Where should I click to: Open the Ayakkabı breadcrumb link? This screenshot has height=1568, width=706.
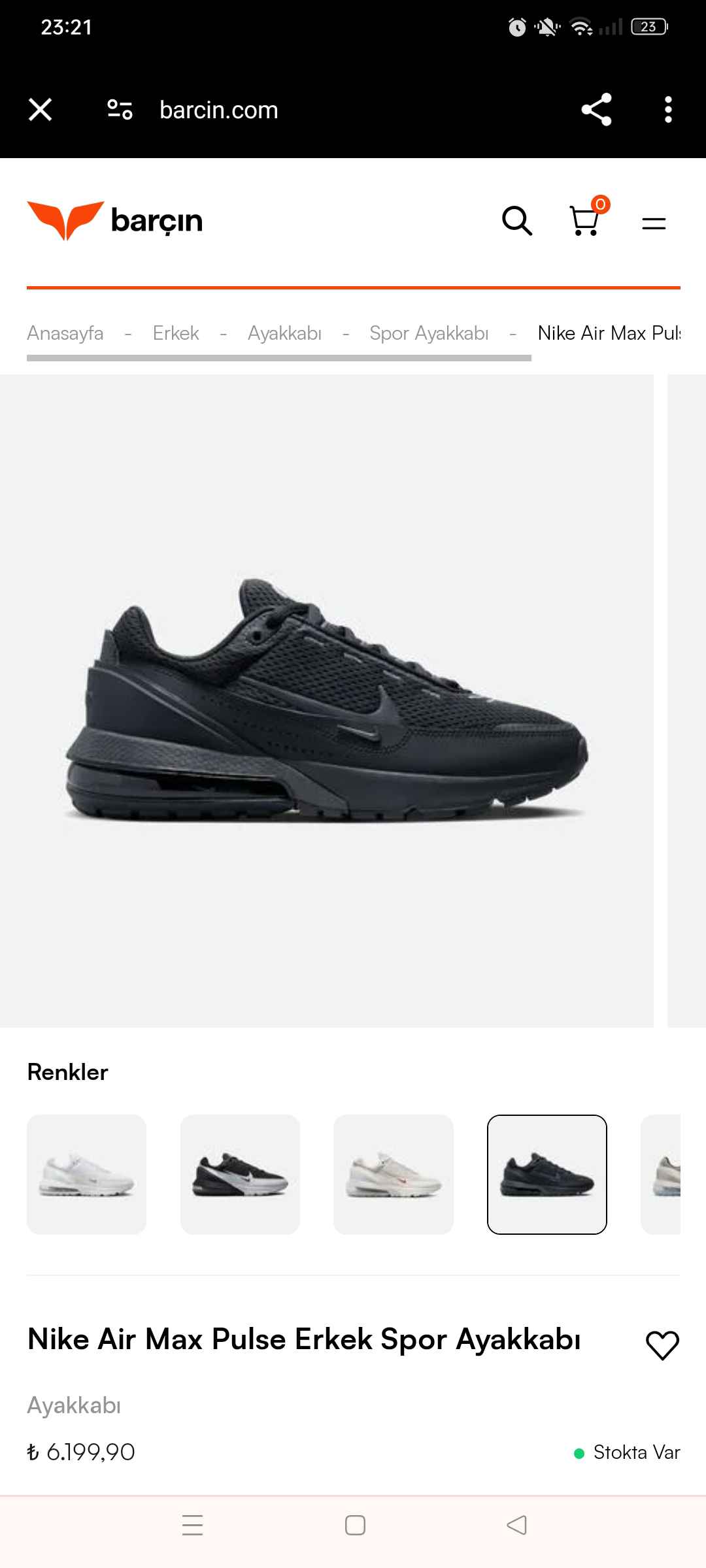pyautogui.click(x=284, y=333)
